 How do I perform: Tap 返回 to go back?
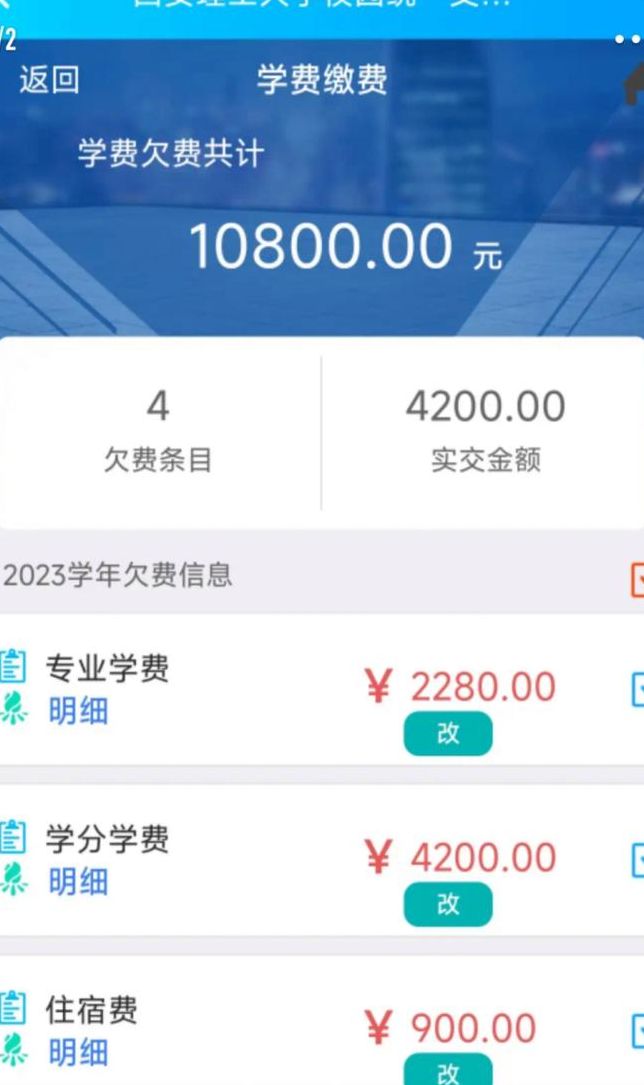point(49,80)
